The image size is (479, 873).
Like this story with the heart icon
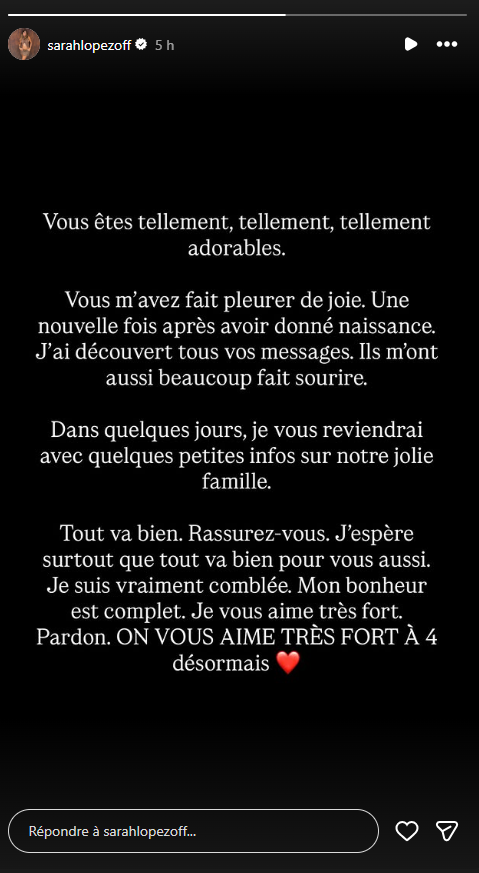pos(407,831)
